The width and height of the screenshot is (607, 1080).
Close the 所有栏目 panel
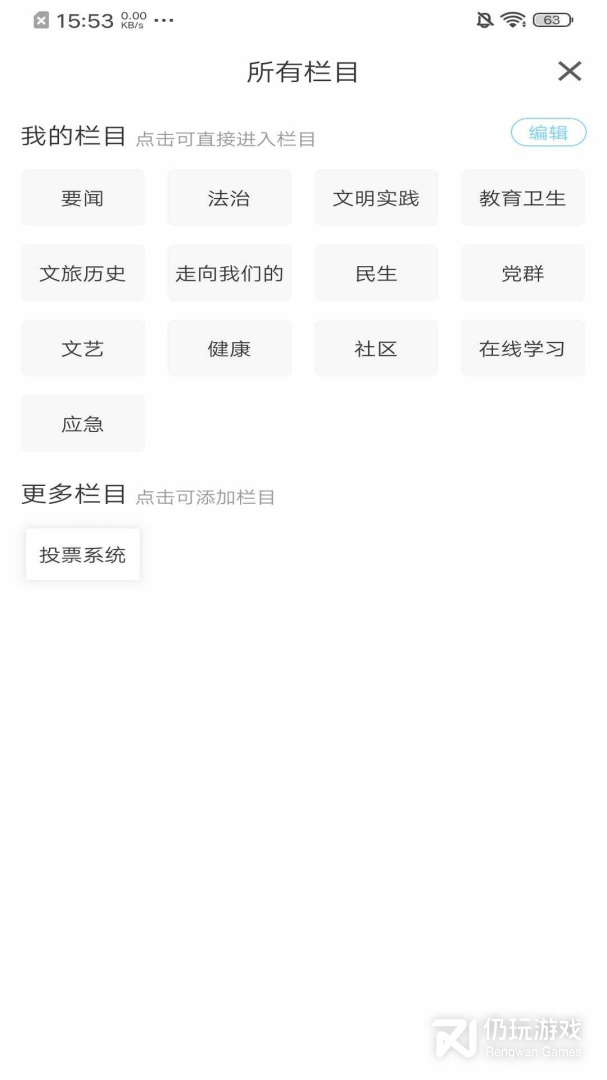[x=569, y=71]
